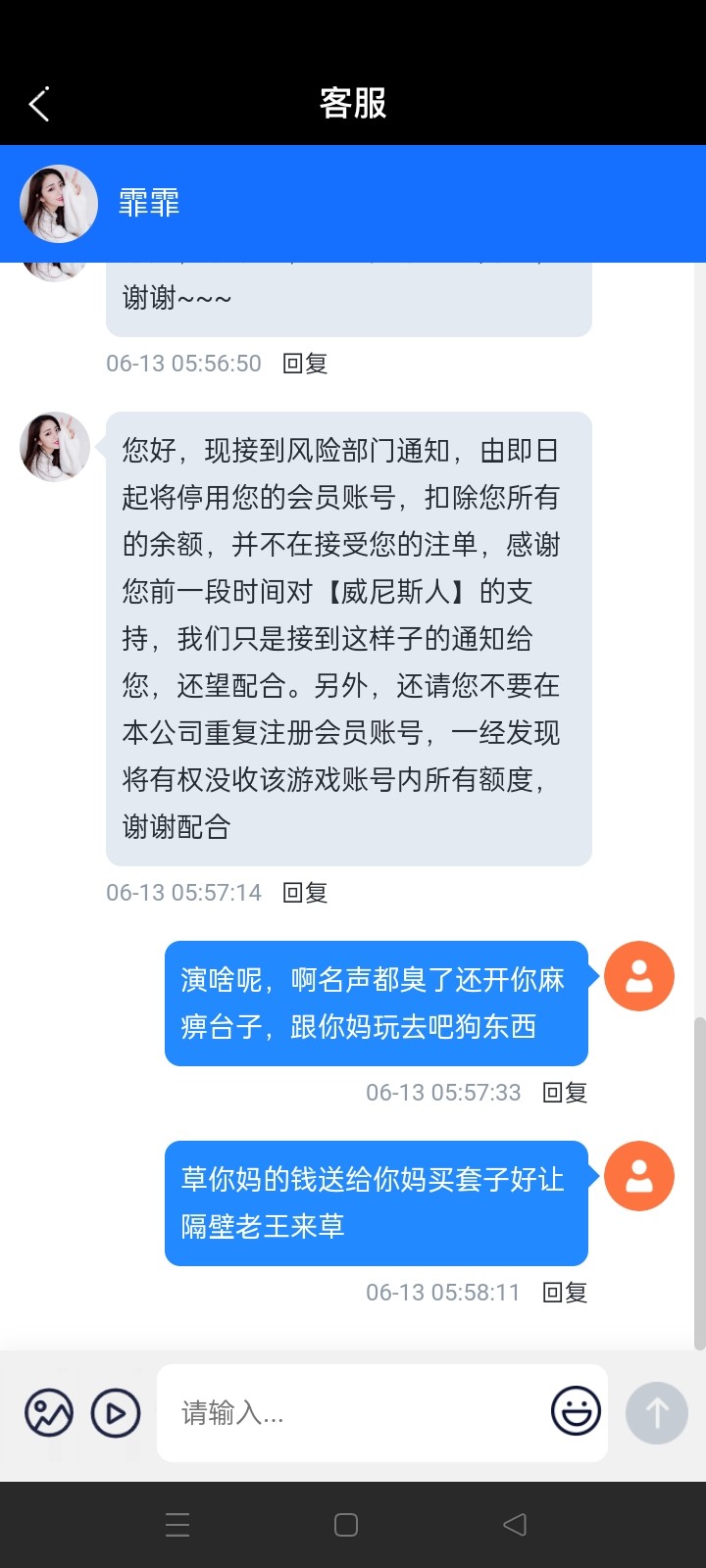Open 霏霏's avatar in the header

[59, 204]
